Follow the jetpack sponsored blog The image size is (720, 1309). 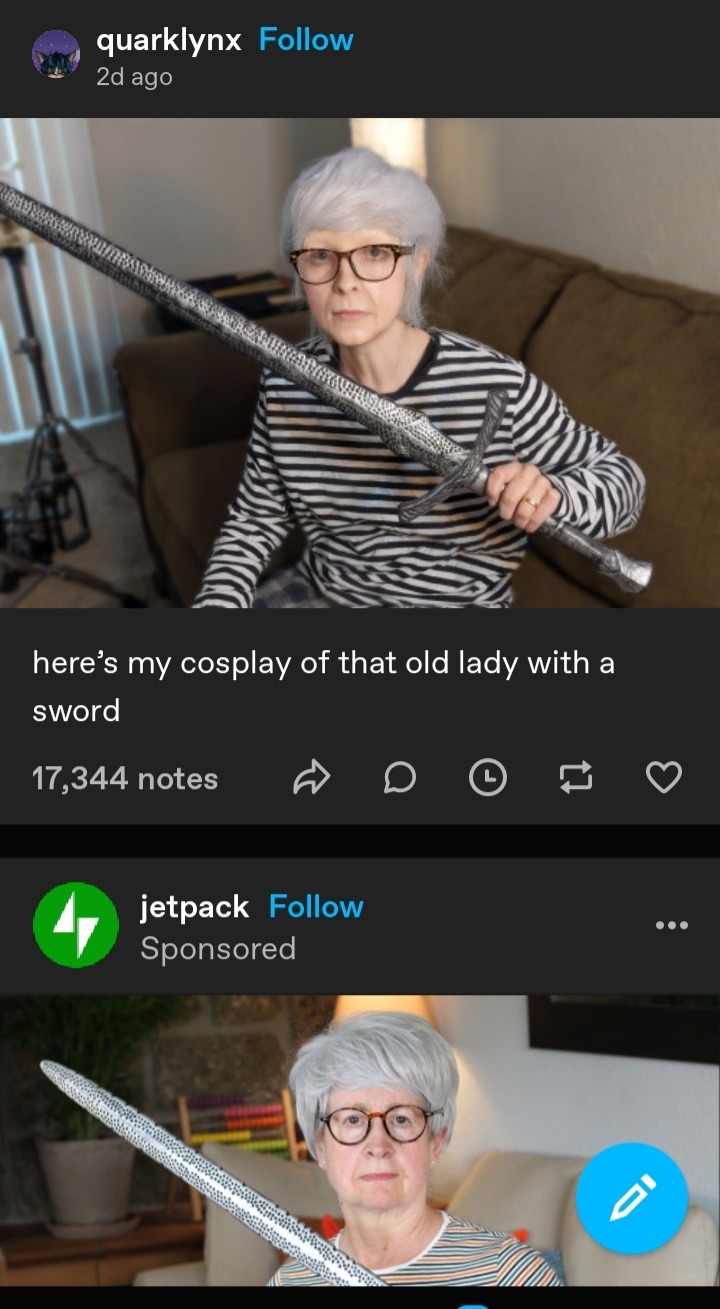(x=316, y=907)
